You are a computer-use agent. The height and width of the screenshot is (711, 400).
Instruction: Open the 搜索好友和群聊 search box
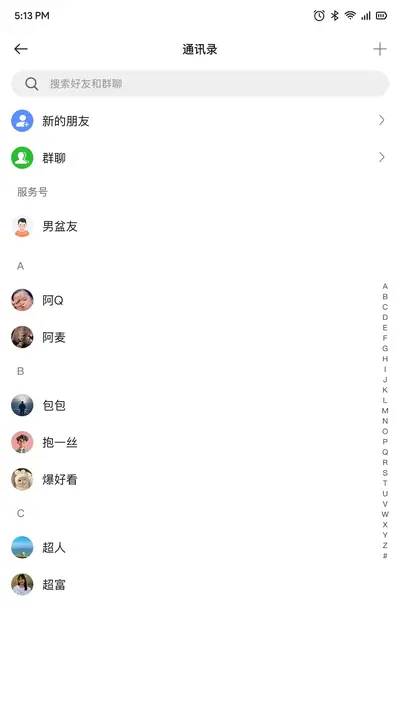click(x=200, y=83)
